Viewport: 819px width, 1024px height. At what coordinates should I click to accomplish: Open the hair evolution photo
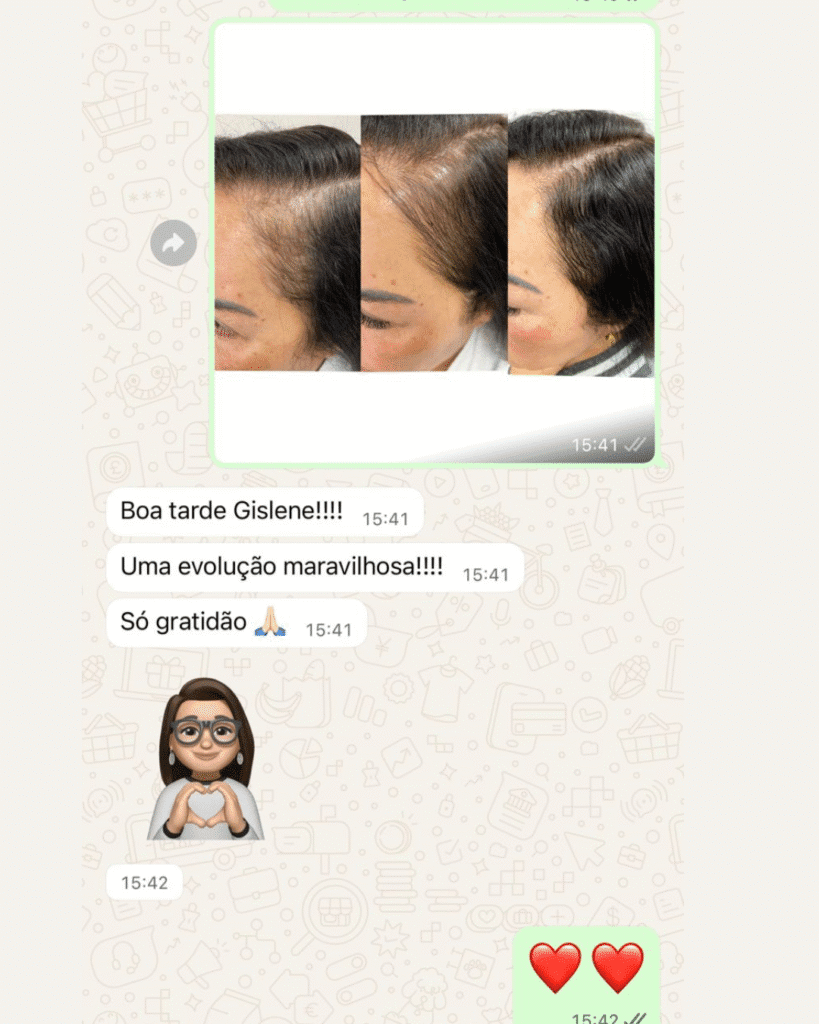tap(434, 243)
